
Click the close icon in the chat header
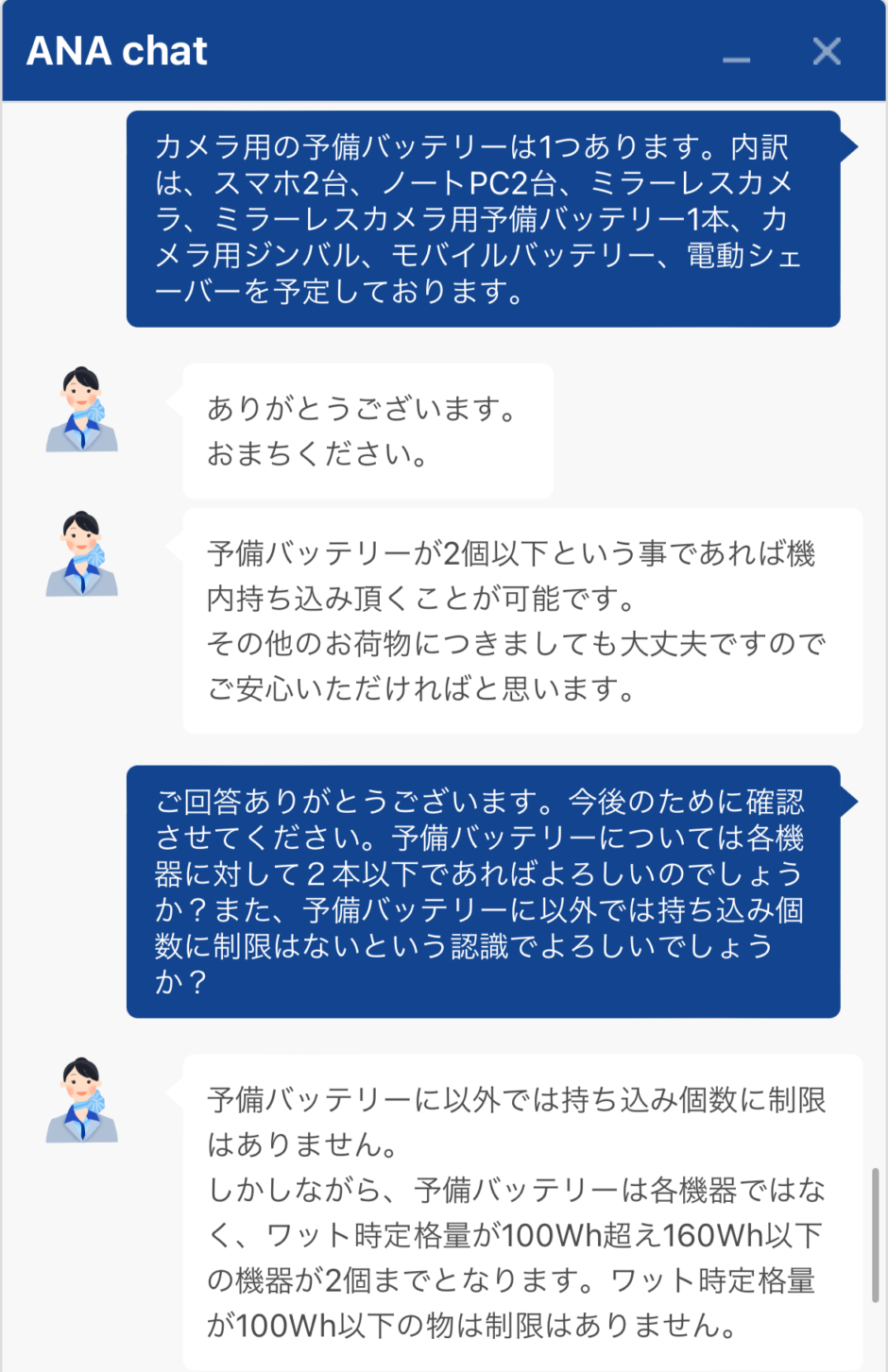(827, 52)
